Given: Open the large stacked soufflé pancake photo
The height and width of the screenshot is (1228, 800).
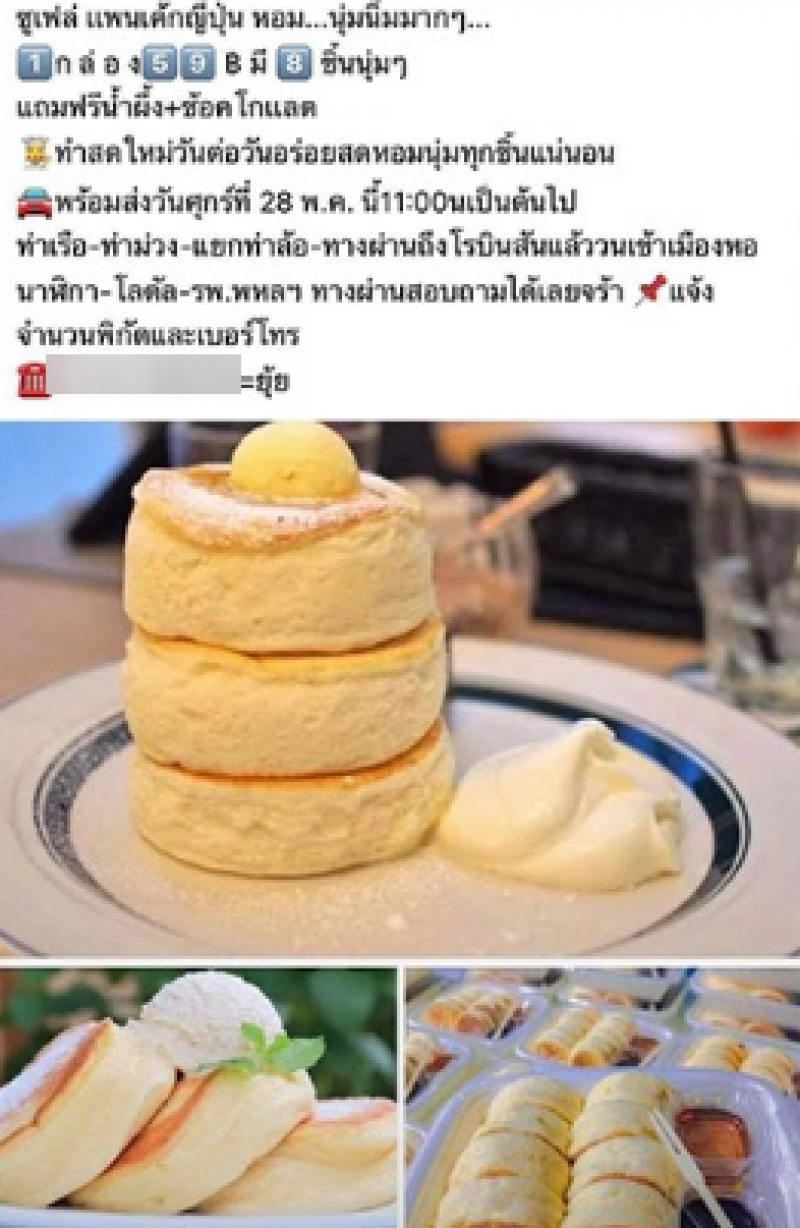Looking at the screenshot, I should (x=400, y=688).
